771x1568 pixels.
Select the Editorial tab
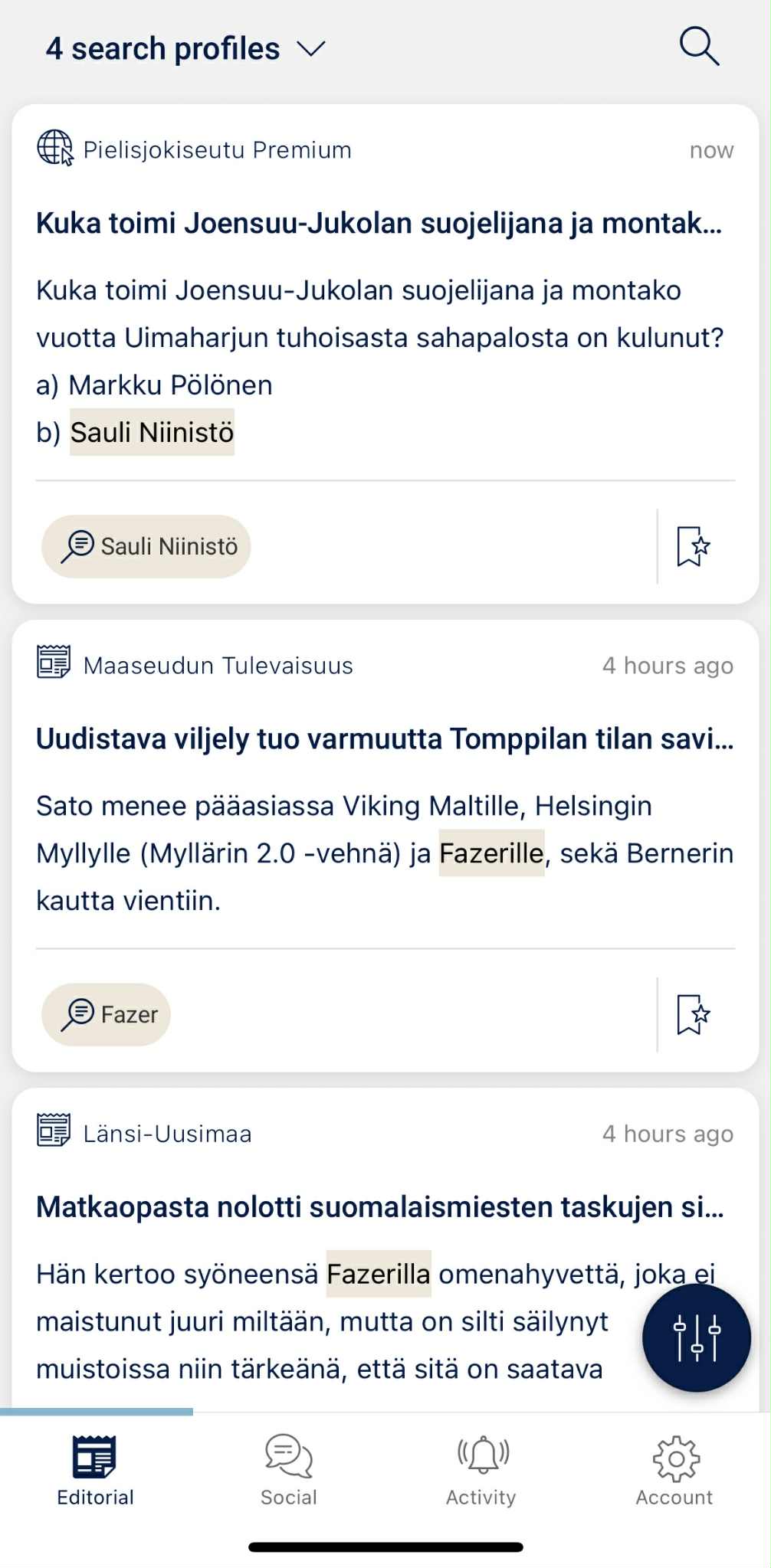95,1471
